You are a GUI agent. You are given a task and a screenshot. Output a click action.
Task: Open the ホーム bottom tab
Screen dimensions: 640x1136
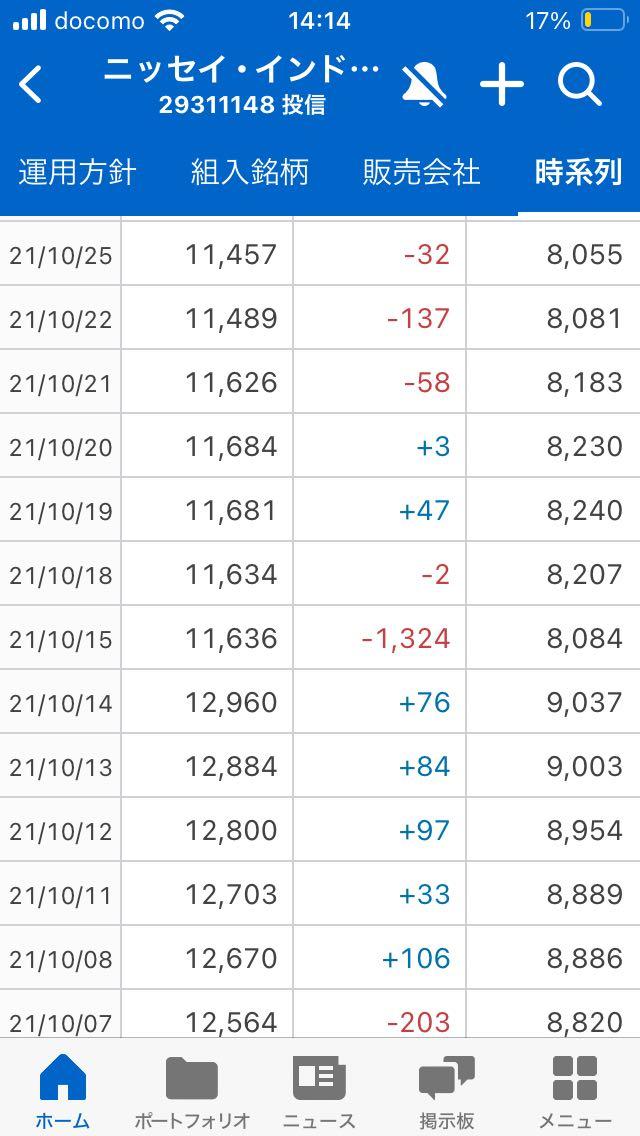coord(62,1090)
